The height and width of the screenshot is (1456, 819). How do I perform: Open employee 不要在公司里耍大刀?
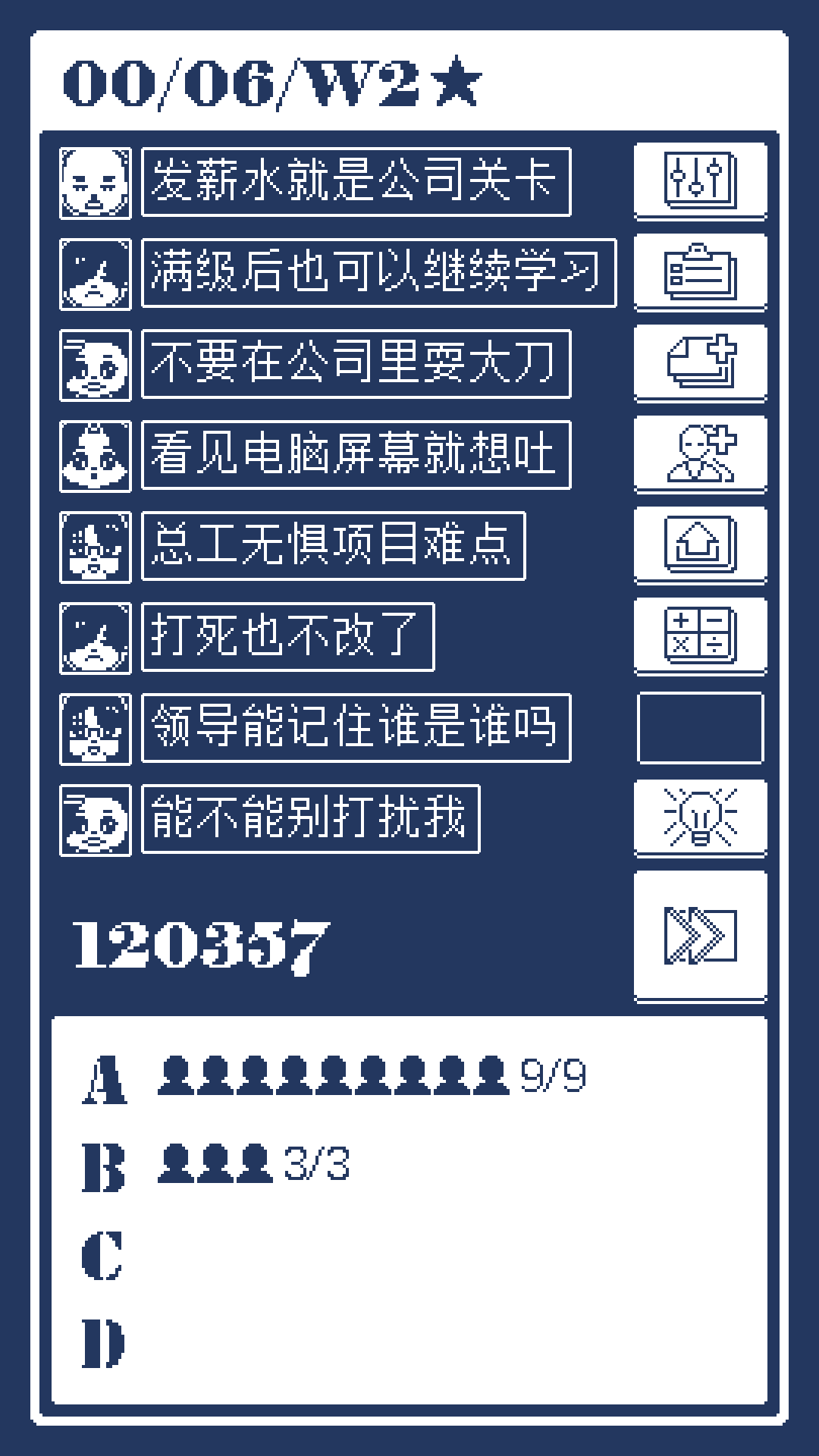point(356,364)
